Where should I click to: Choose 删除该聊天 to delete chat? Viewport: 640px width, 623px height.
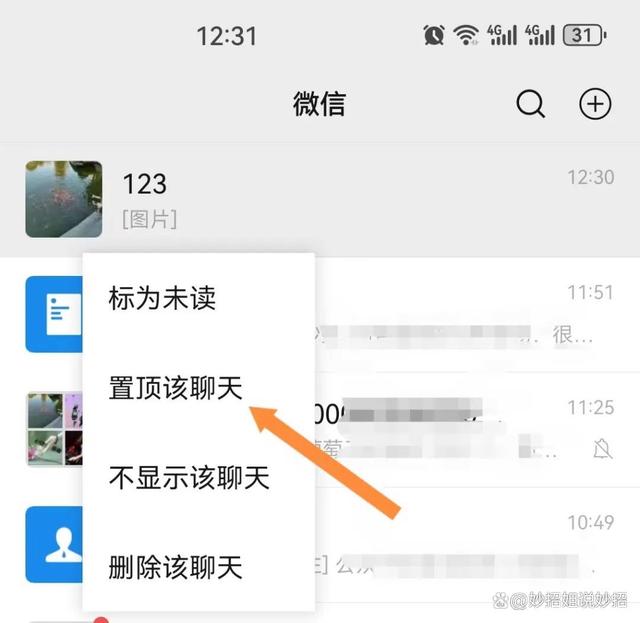click(x=176, y=568)
